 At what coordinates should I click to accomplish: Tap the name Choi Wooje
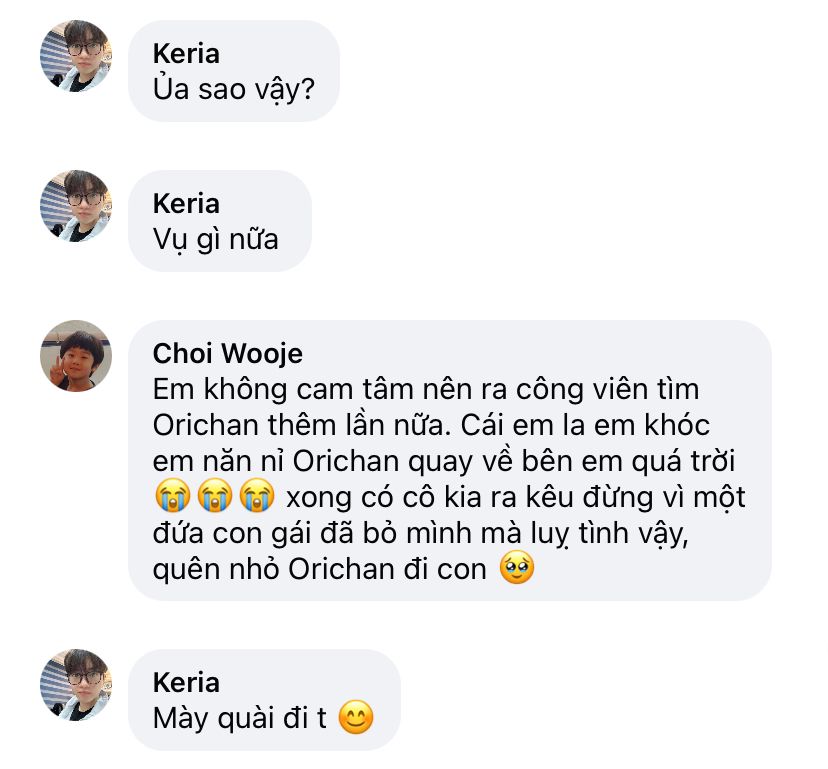227,353
